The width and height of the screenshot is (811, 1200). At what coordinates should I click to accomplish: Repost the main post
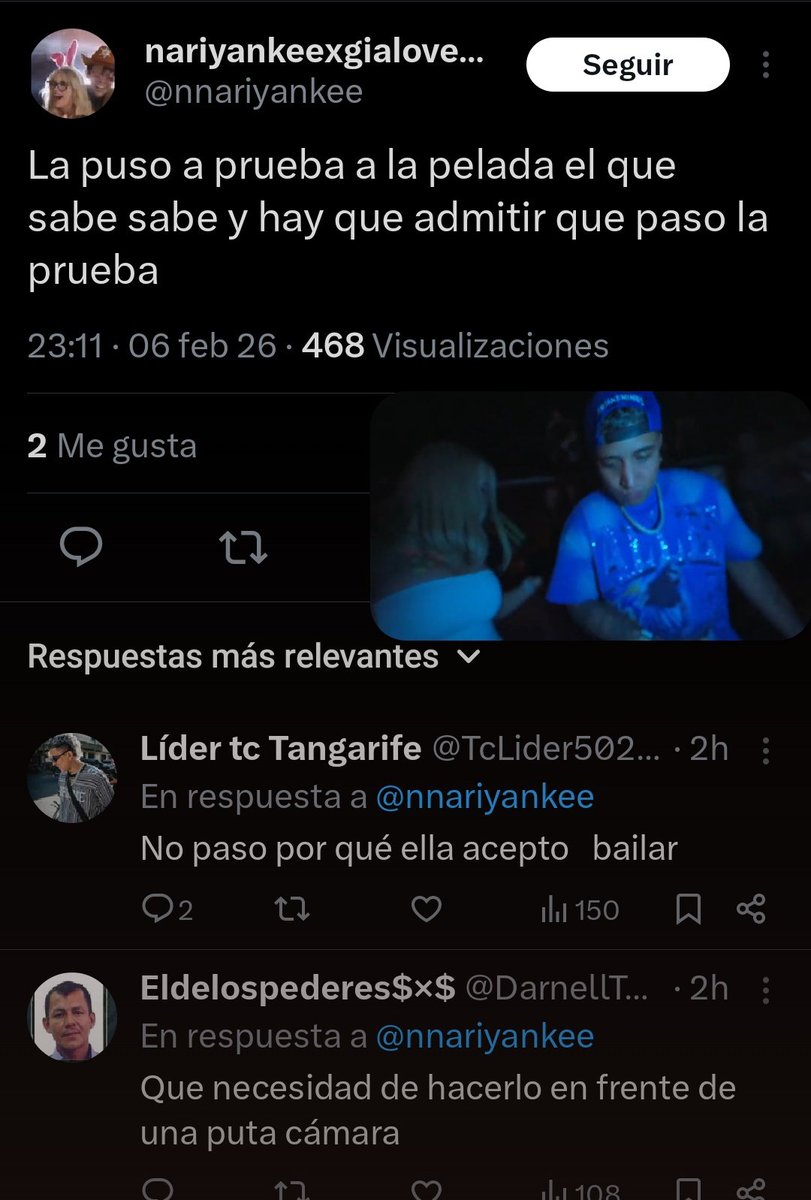[x=243, y=548]
